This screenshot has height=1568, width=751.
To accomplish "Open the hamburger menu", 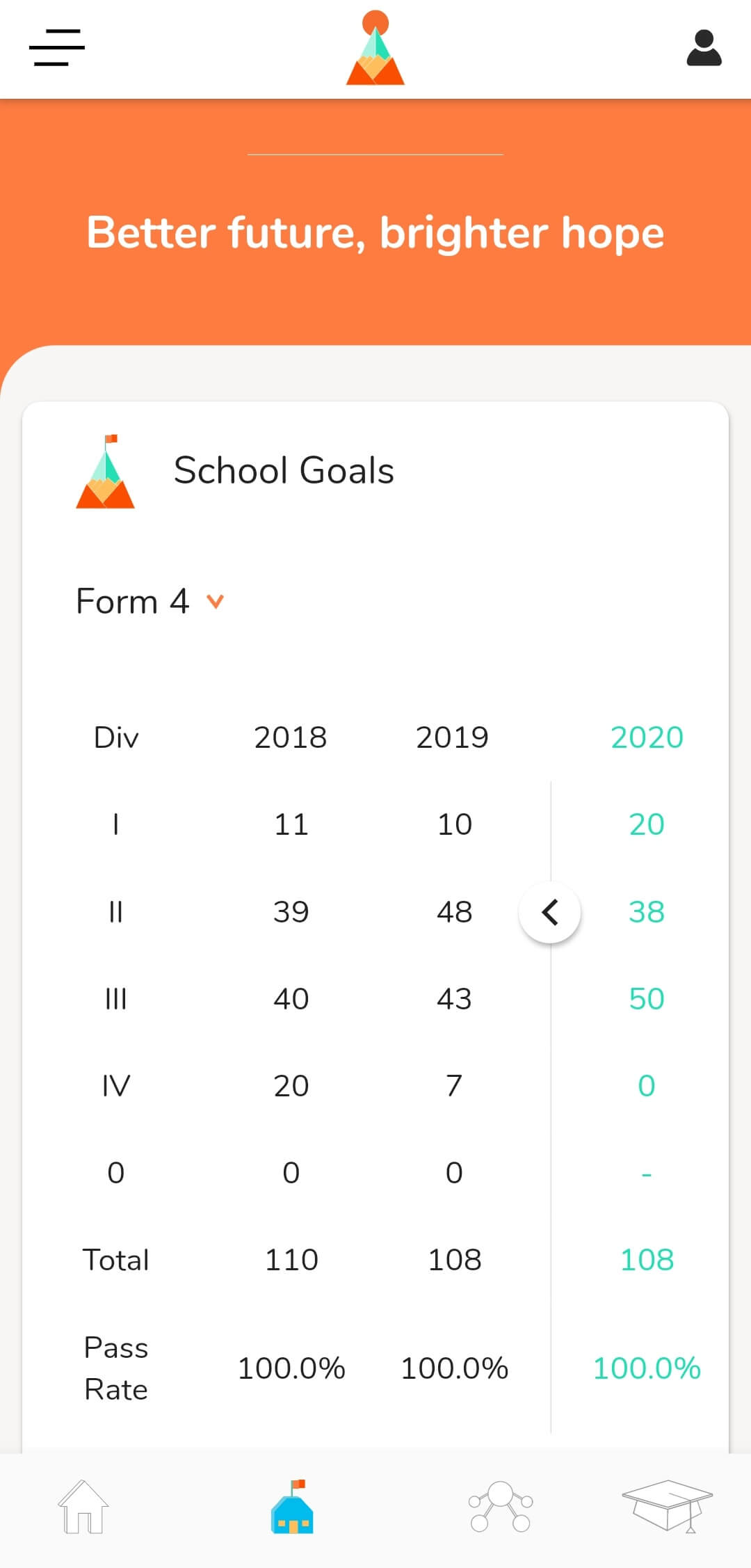I will [x=57, y=48].
